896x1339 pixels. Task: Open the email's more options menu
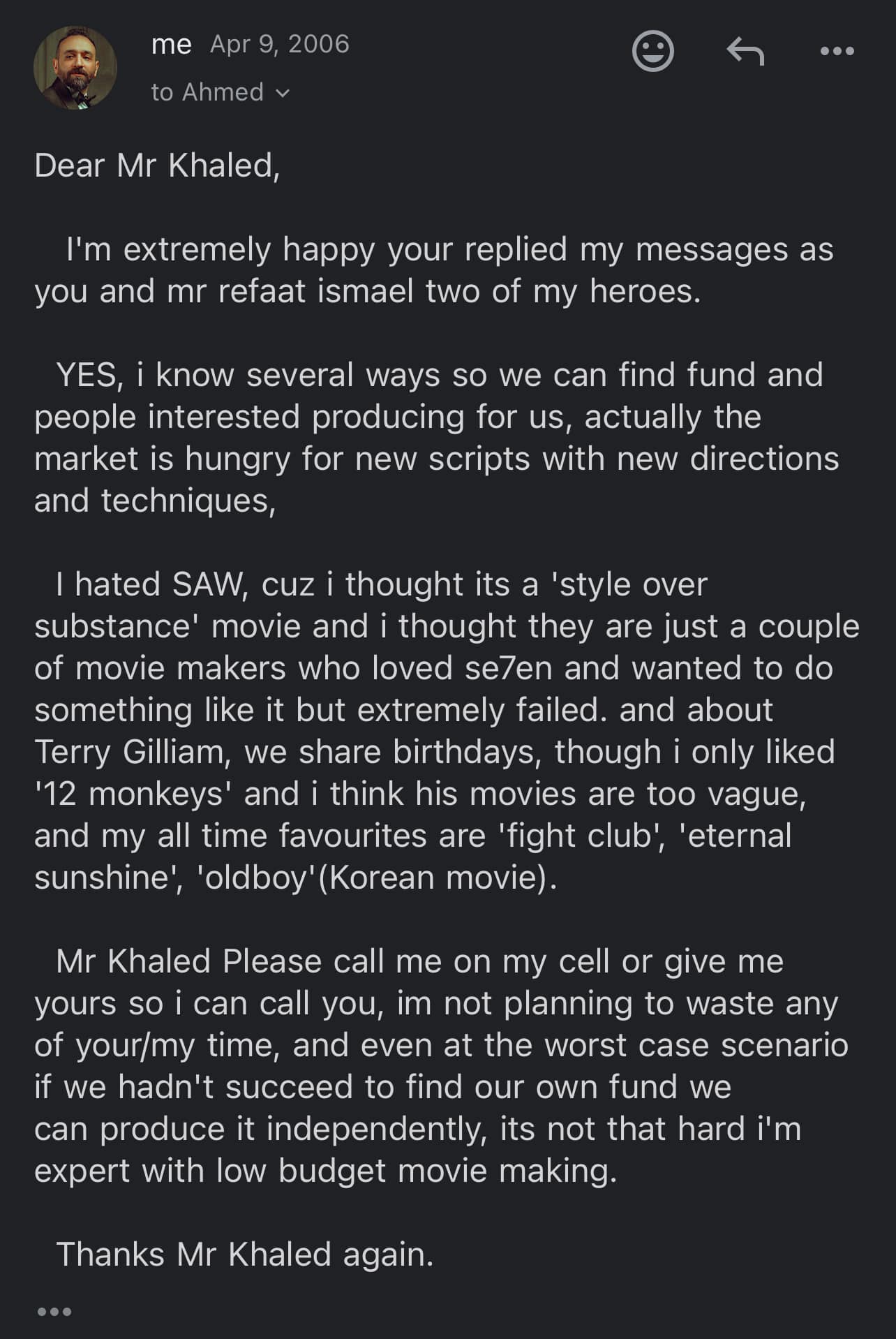coord(837,51)
